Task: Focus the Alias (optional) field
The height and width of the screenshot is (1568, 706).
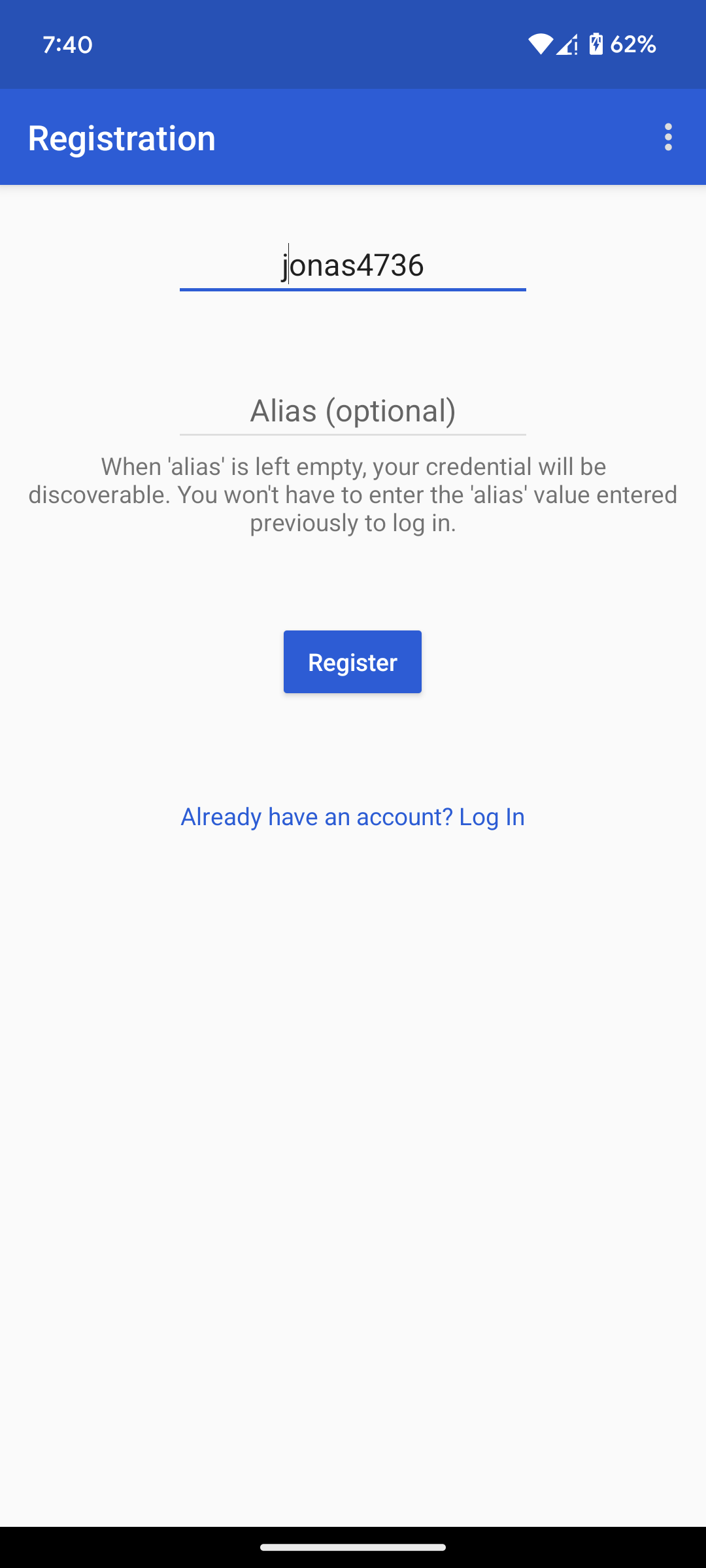Action: coord(353,411)
